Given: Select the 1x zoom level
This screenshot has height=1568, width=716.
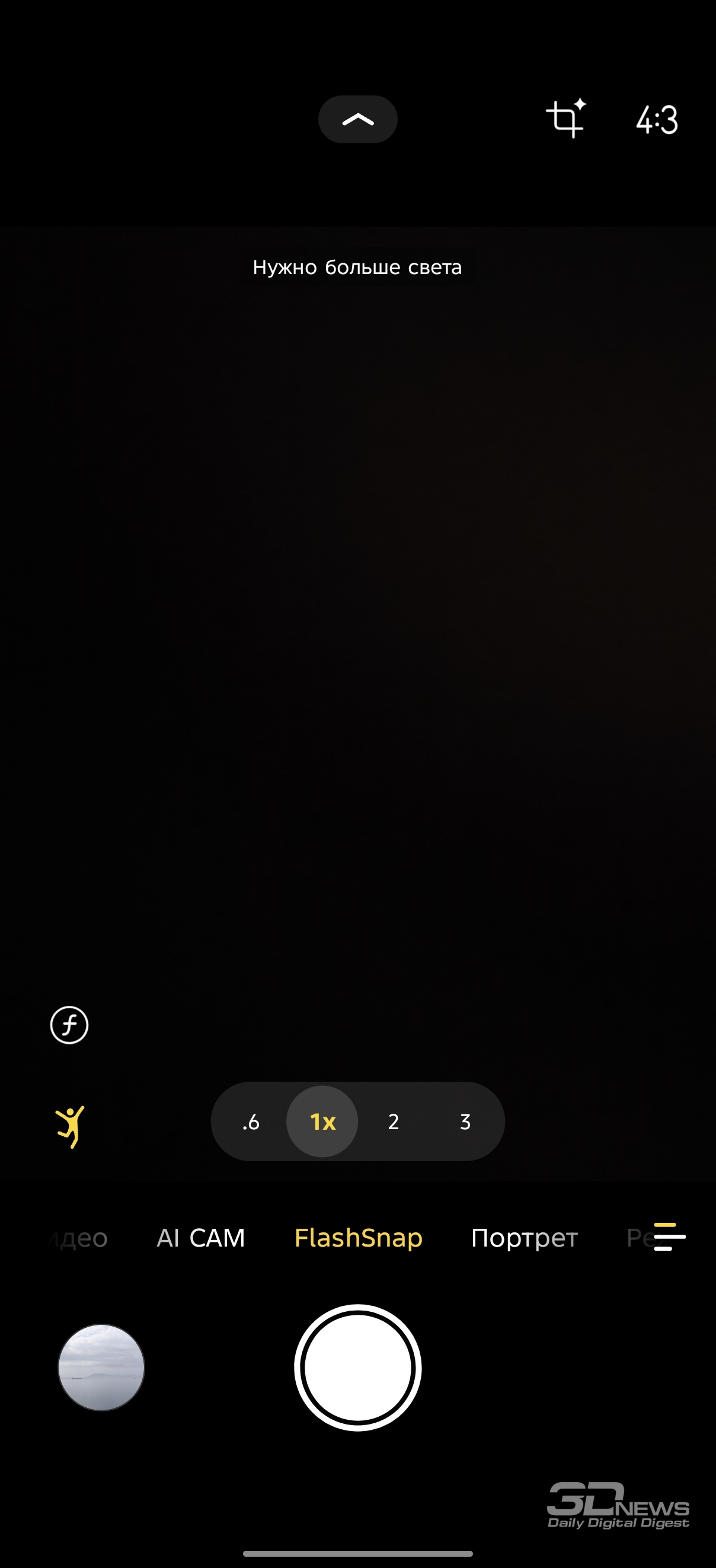Looking at the screenshot, I should click(322, 1121).
